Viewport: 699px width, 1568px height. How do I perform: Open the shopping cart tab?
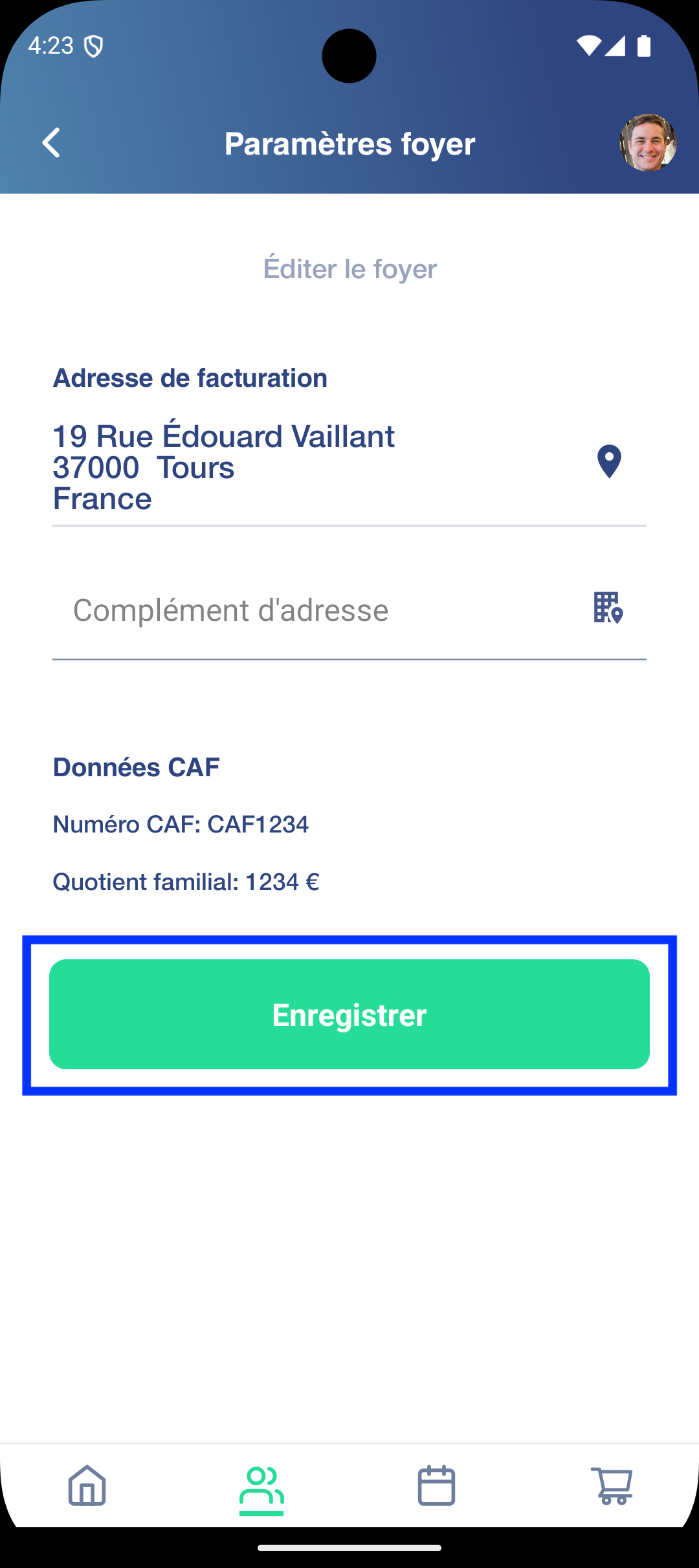click(611, 1486)
